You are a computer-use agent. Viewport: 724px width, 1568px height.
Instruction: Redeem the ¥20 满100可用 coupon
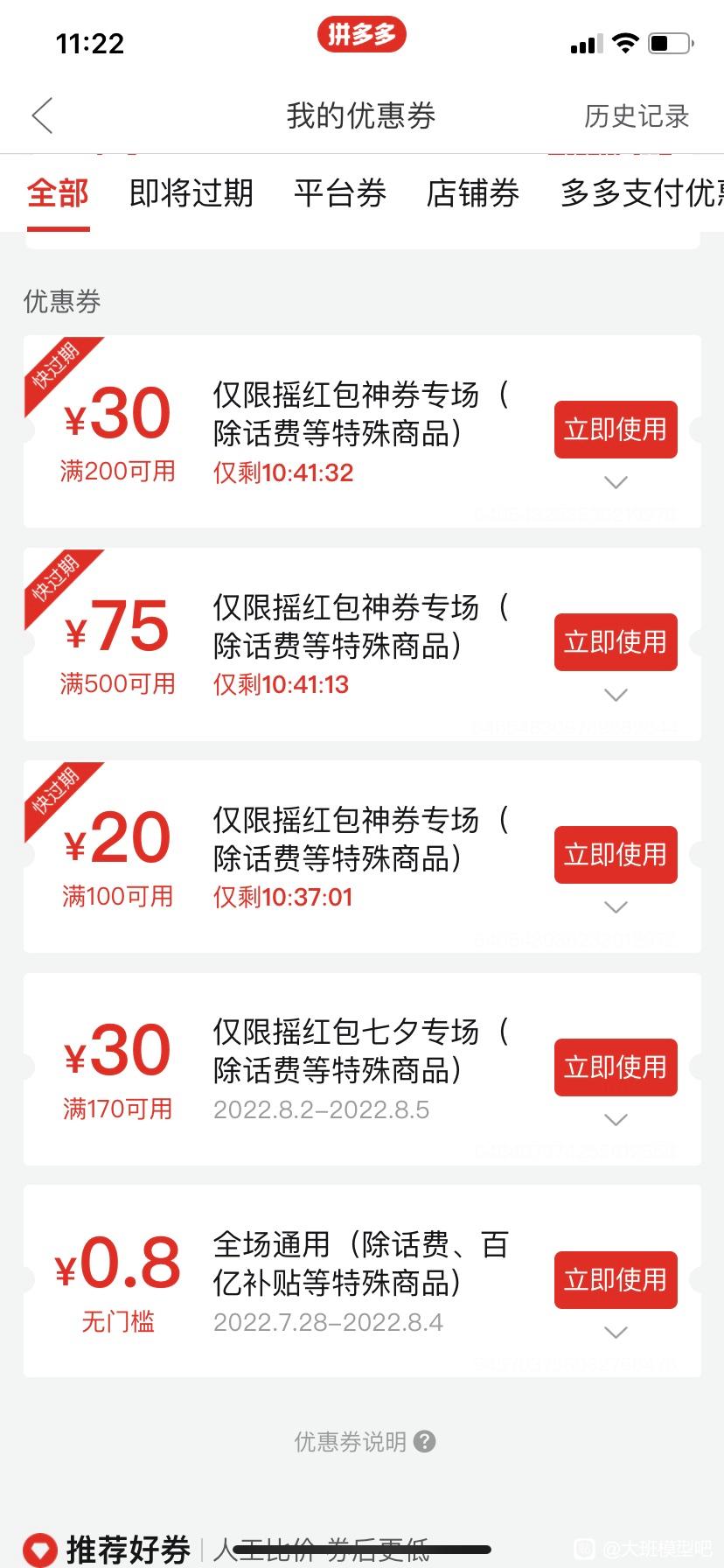616,855
